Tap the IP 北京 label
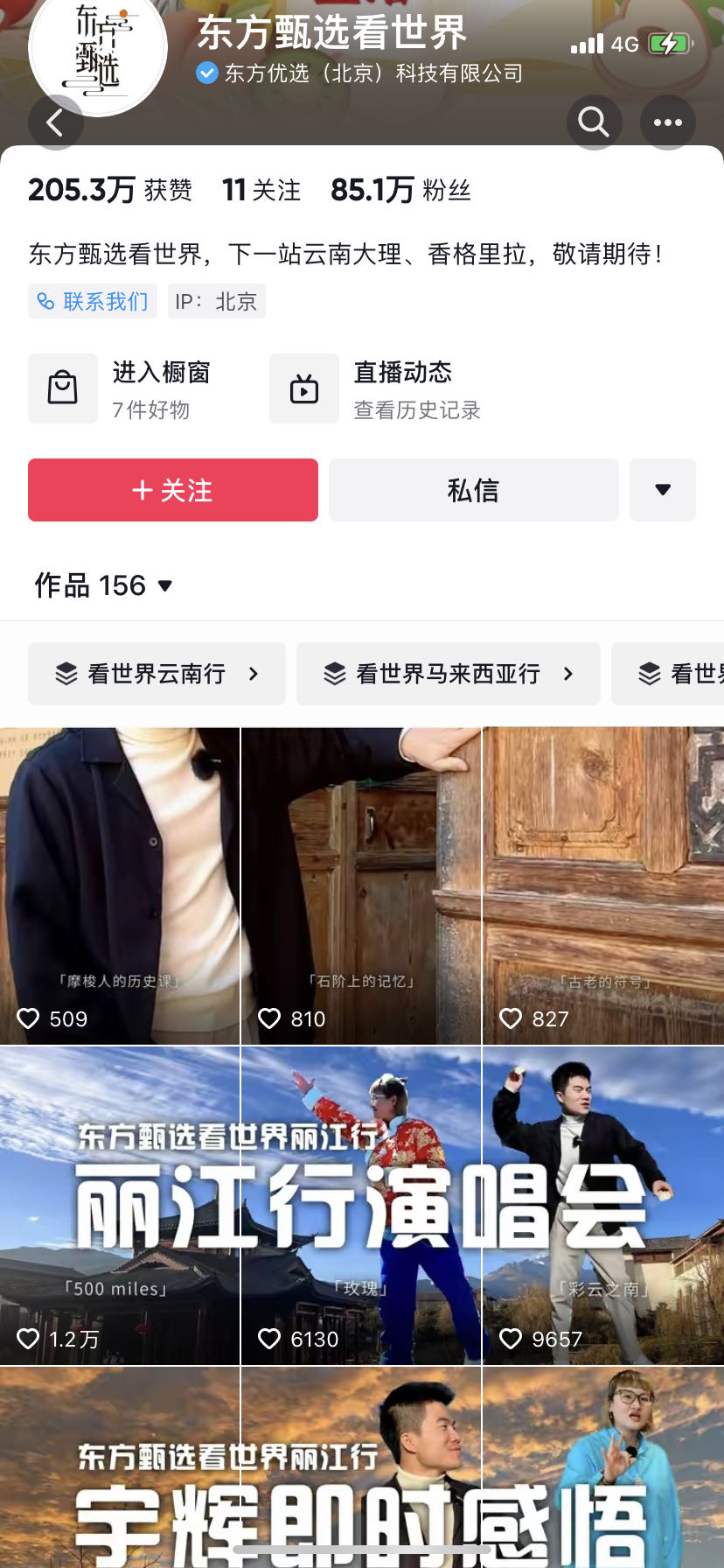 pyautogui.click(x=216, y=301)
